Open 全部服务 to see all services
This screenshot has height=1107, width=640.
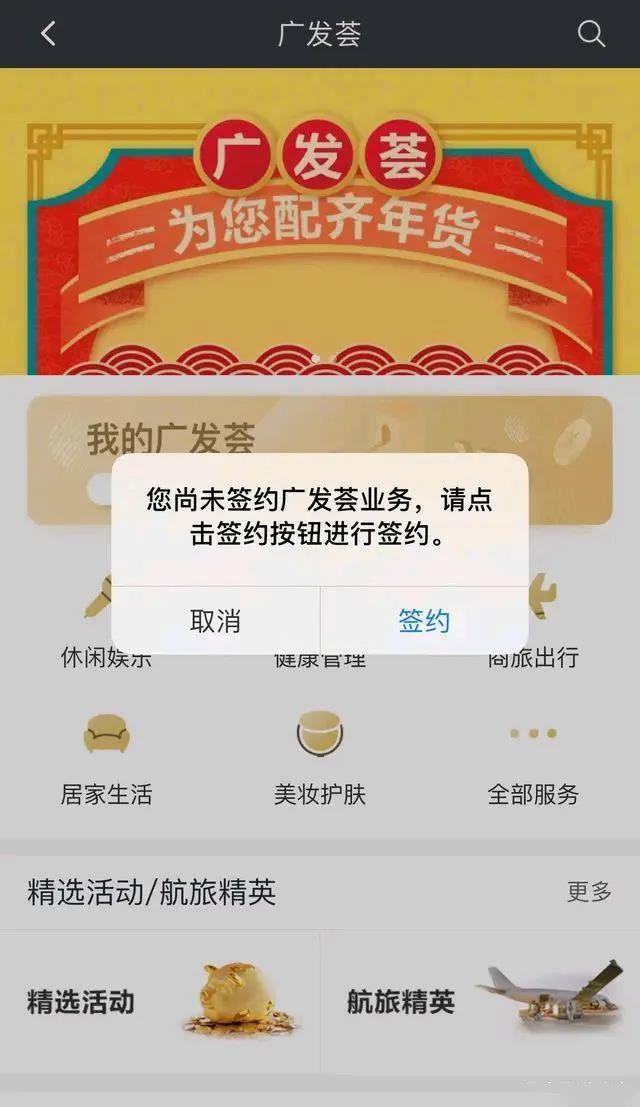tap(532, 760)
